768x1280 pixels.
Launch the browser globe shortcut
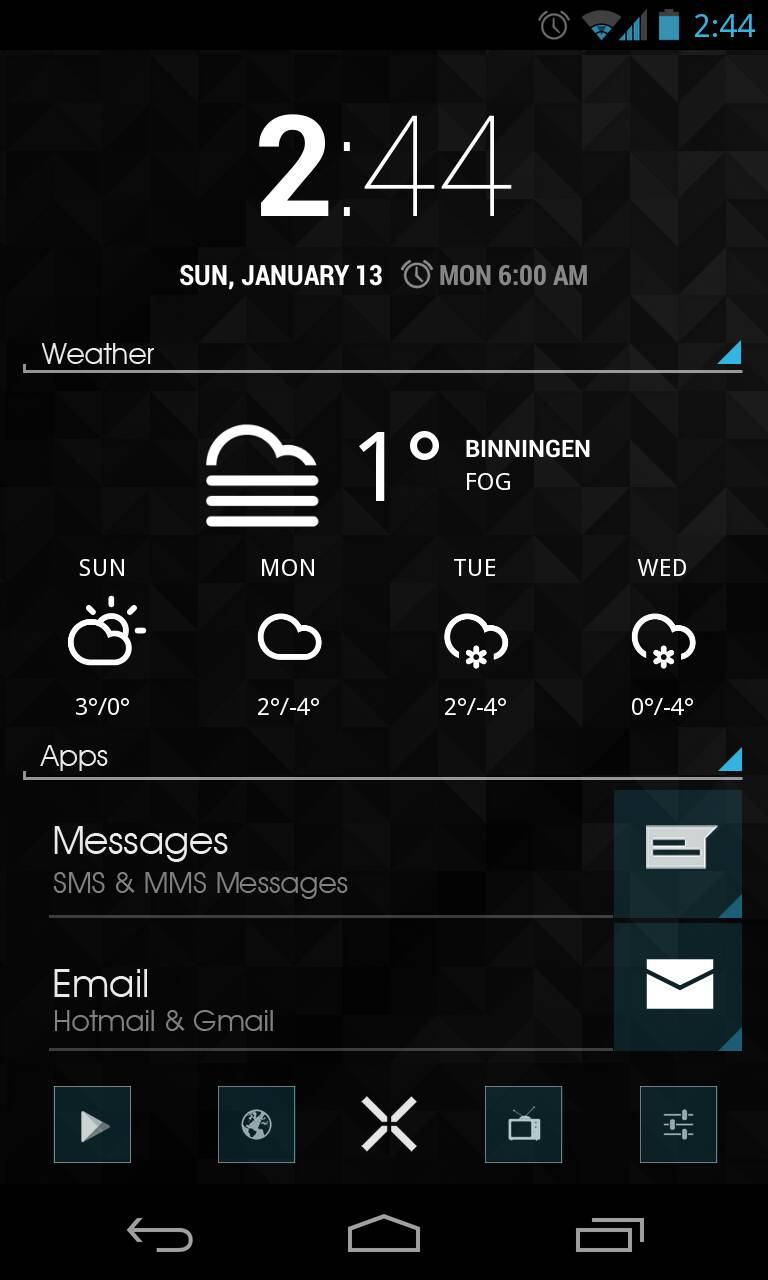coord(256,1124)
